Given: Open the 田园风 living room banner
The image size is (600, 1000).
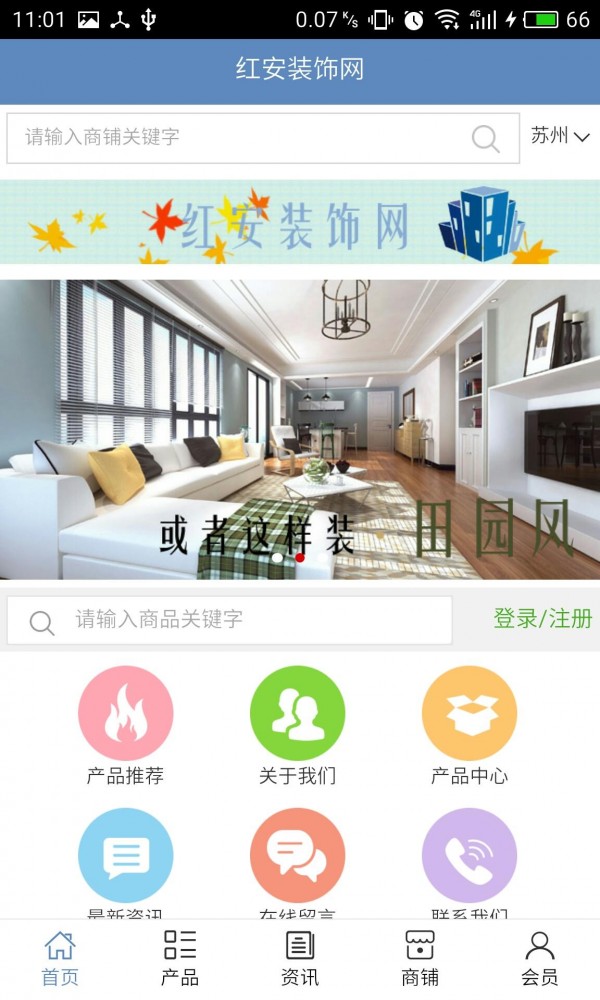Looking at the screenshot, I should pyautogui.click(x=300, y=430).
